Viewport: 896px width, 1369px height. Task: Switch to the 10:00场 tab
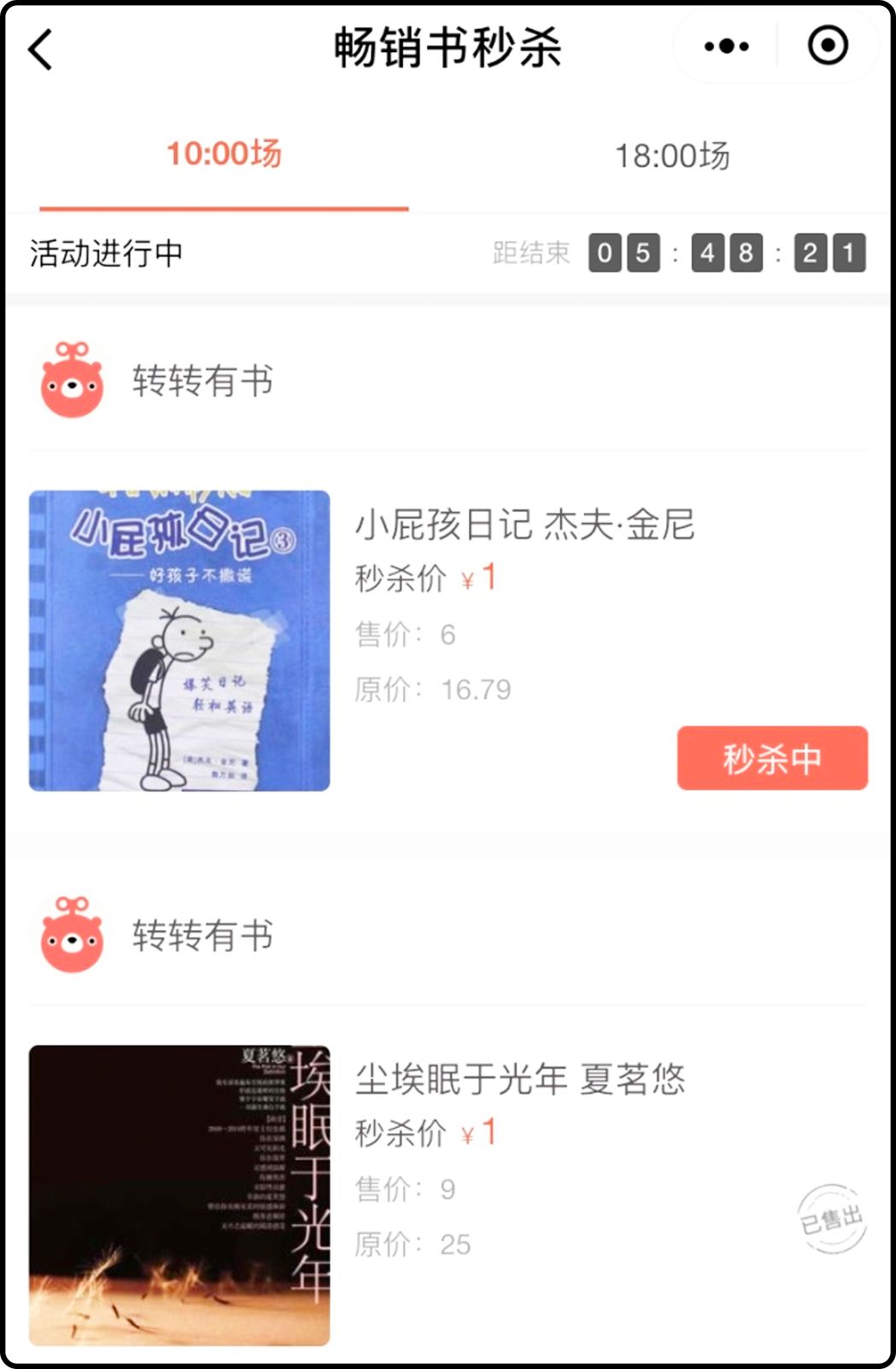point(224,155)
